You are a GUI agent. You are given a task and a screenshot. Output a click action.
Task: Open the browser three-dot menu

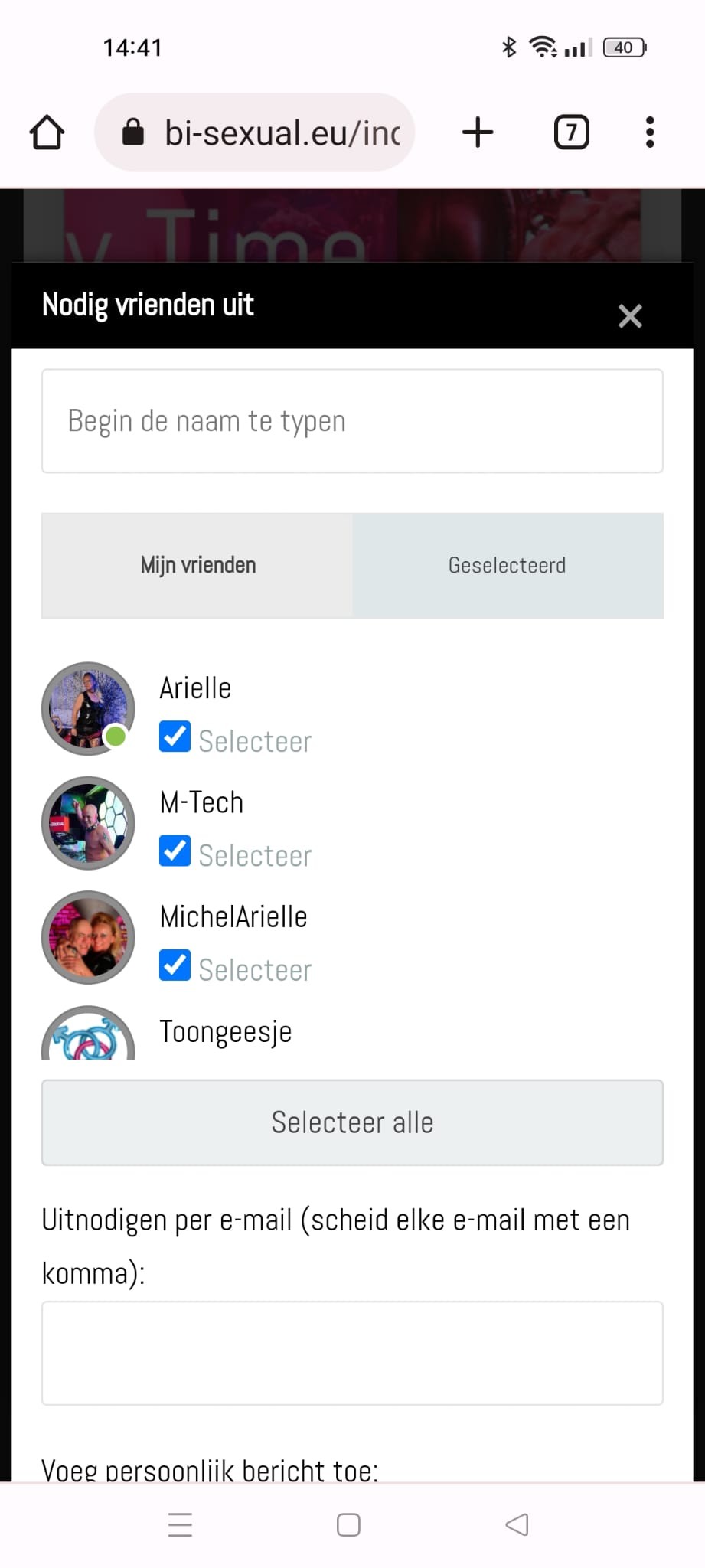[650, 132]
